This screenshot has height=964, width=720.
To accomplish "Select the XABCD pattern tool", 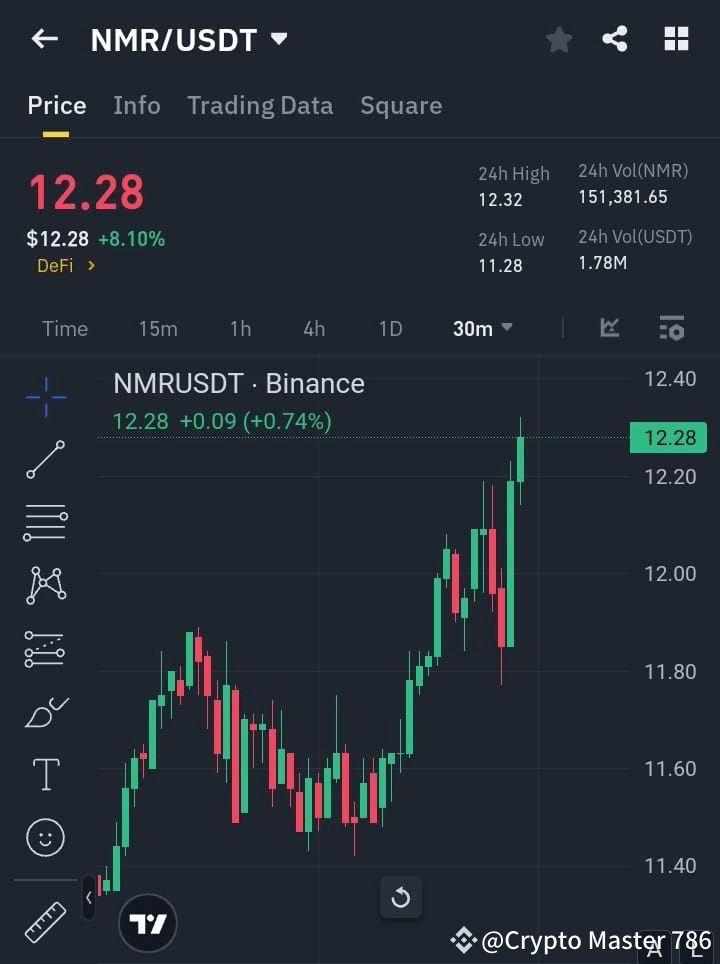I will 44,586.
